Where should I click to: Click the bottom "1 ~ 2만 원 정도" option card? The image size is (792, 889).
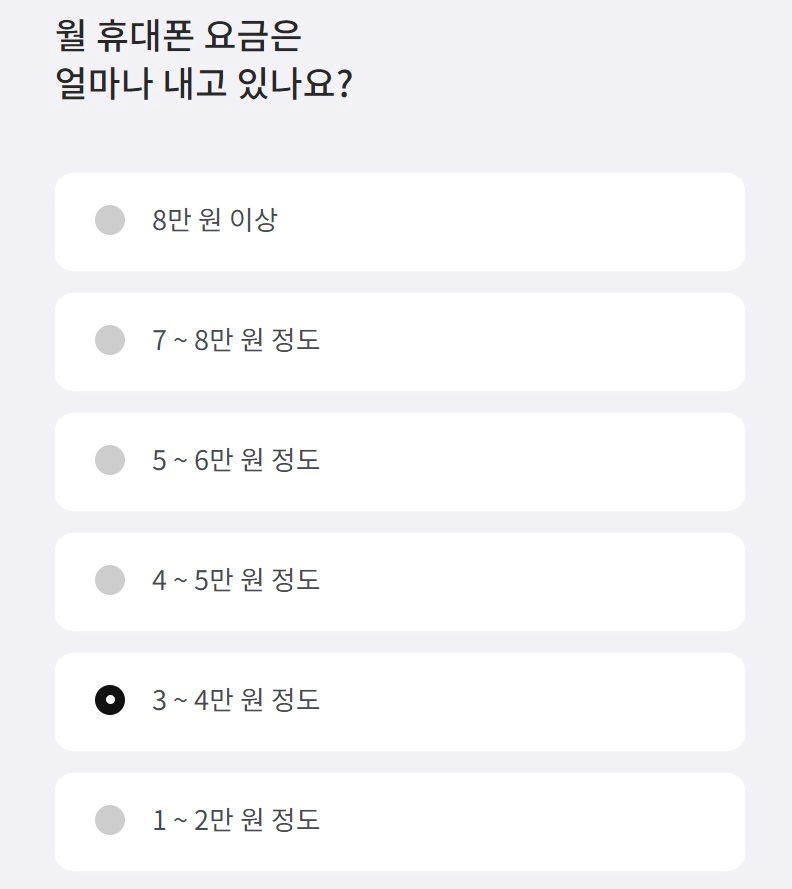[x=400, y=821]
